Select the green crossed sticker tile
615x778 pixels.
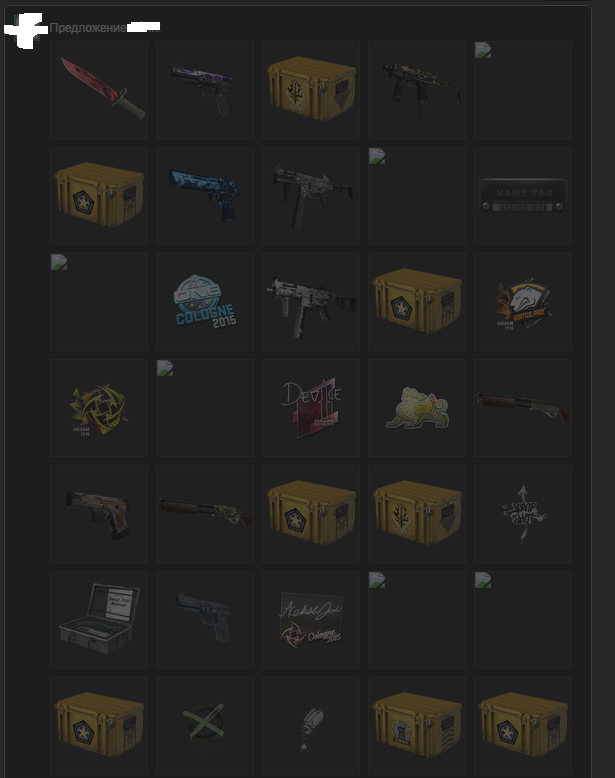click(205, 726)
